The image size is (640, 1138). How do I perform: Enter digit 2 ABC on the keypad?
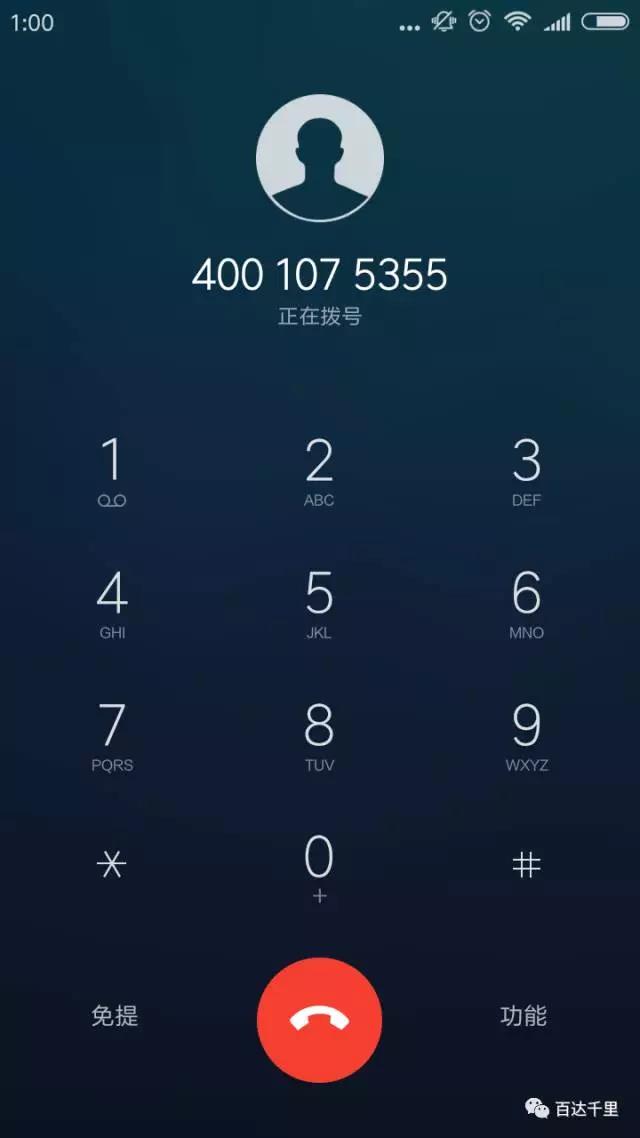[319, 472]
